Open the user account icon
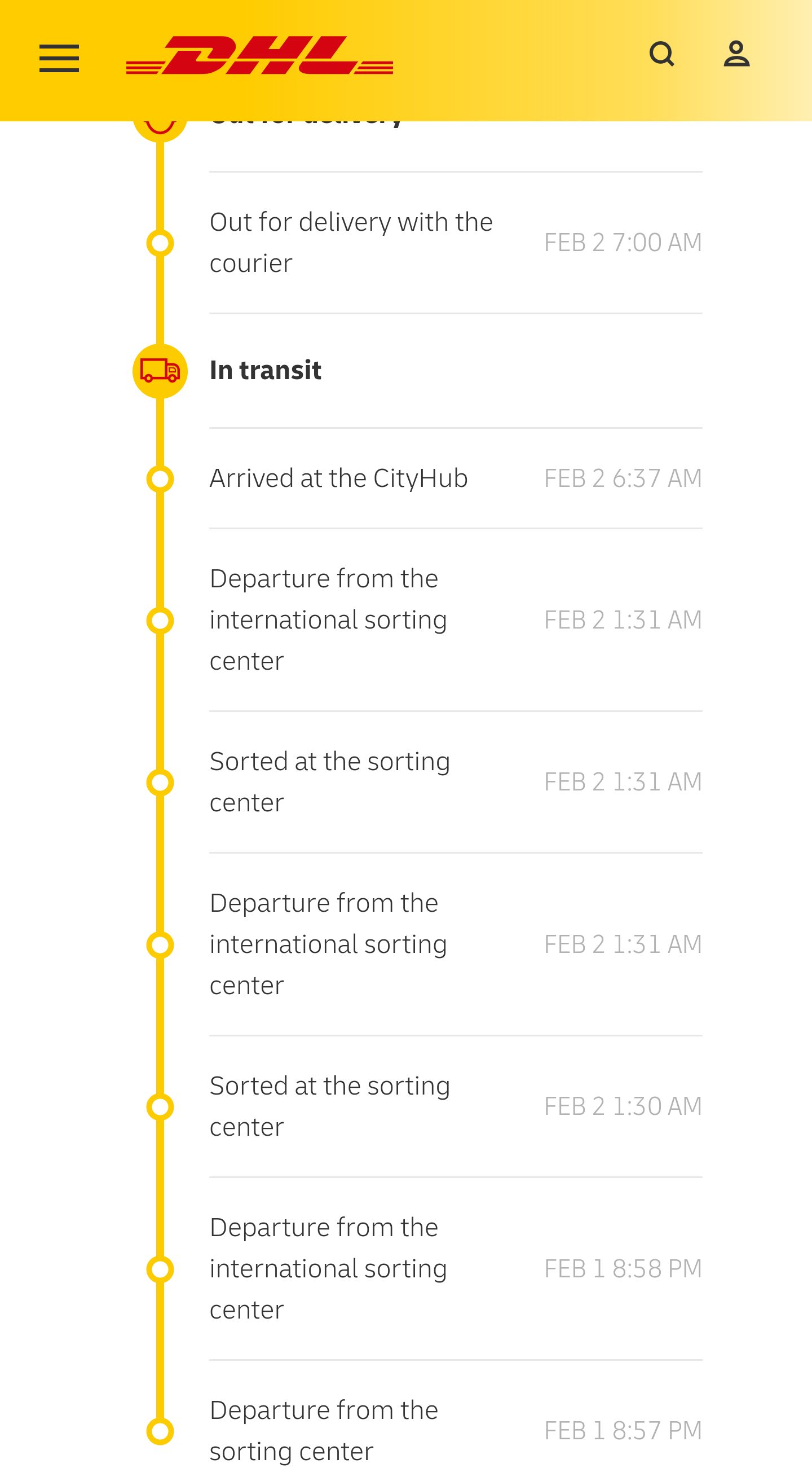Screen dimensions: 812x1472 coord(736,54)
